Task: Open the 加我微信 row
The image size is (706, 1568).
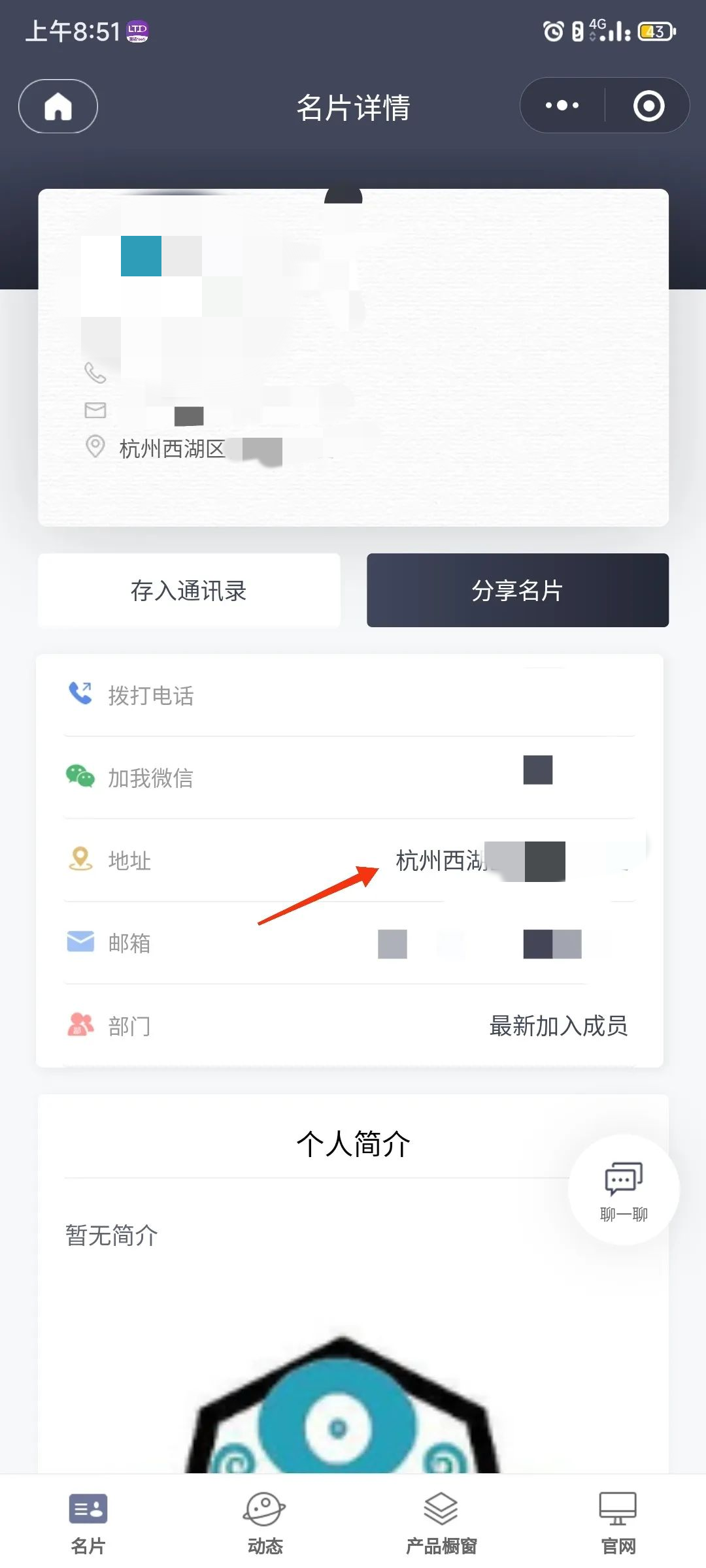Action: coord(350,778)
